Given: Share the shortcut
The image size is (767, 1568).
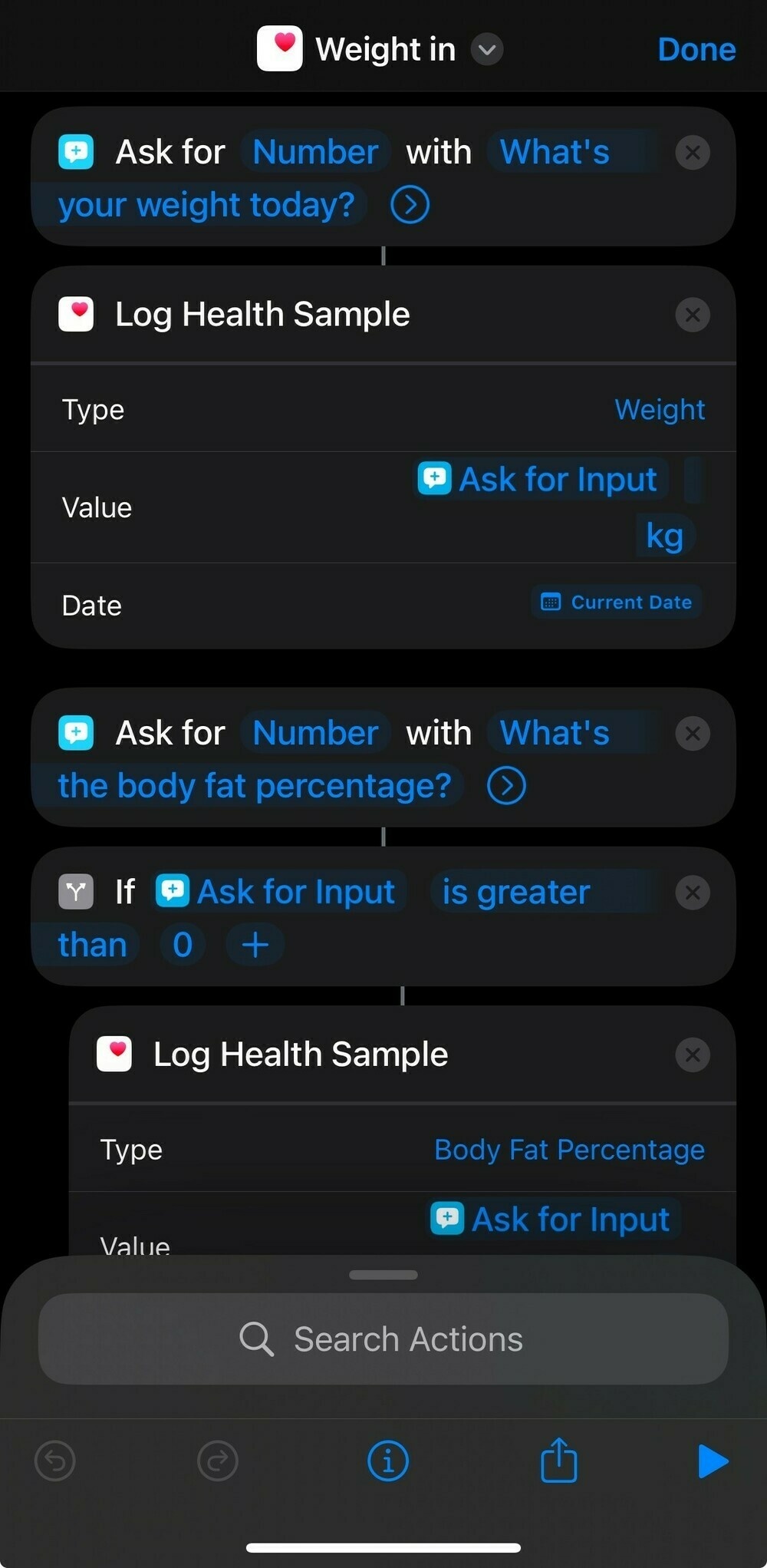Looking at the screenshot, I should pyautogui.click(x=558, y=1461).
